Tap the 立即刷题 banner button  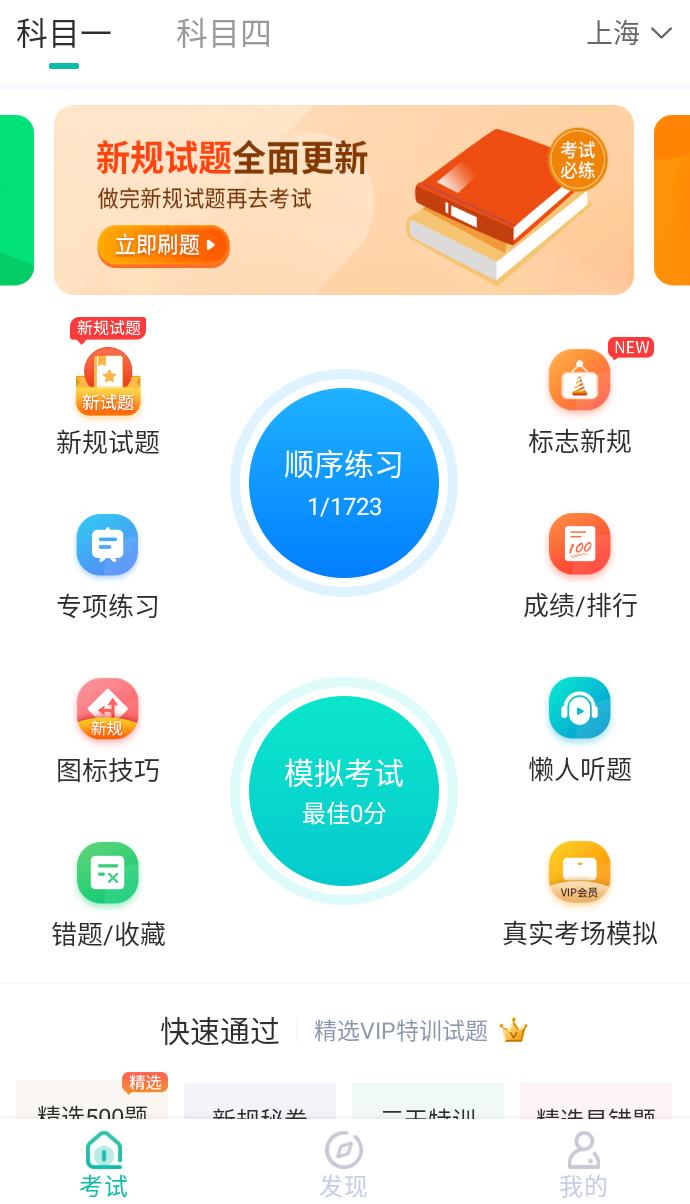(x=163, y=245)
